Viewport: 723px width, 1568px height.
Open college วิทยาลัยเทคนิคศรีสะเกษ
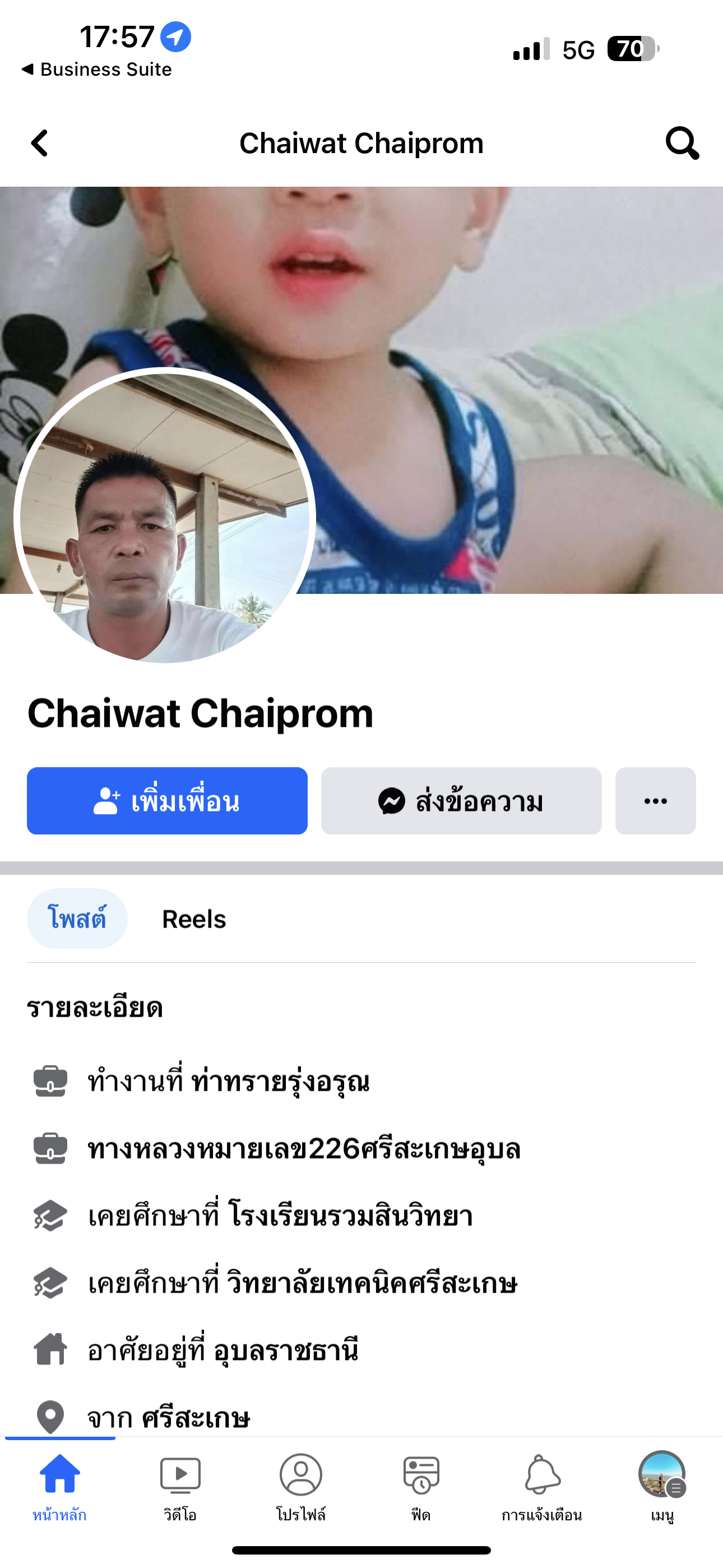point(371,1283)
